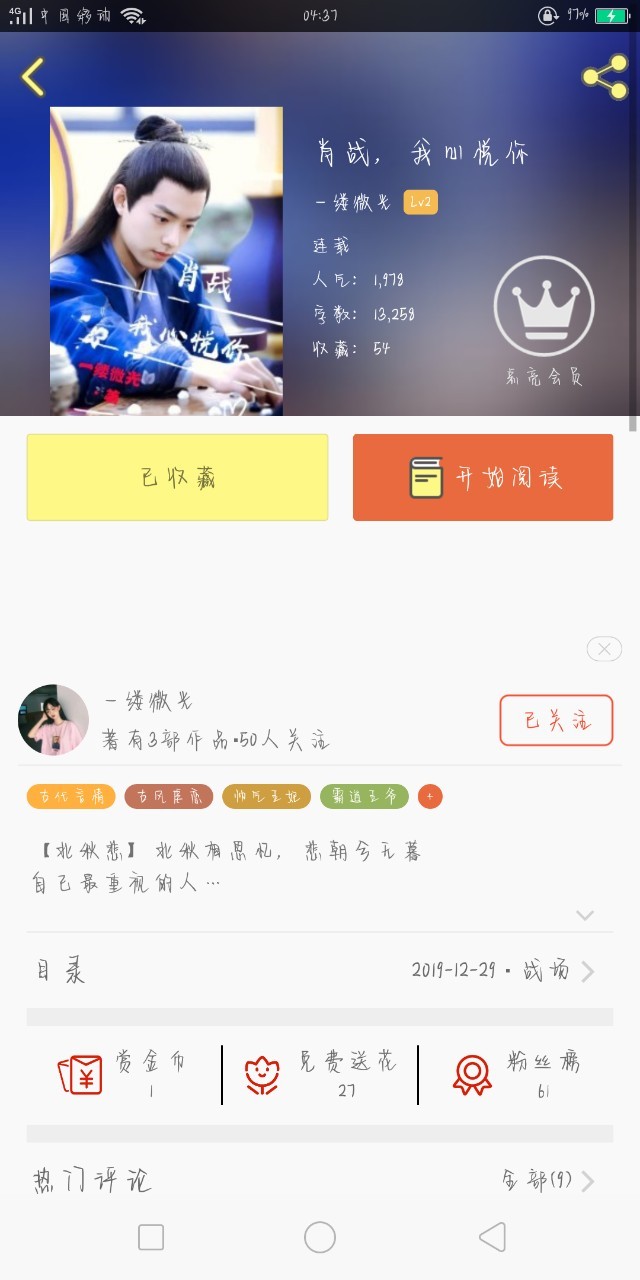This screenshot has width=640, height=1280.
Task: Select the 古风虐恋 tag
Action: click(x=169, y=797)
